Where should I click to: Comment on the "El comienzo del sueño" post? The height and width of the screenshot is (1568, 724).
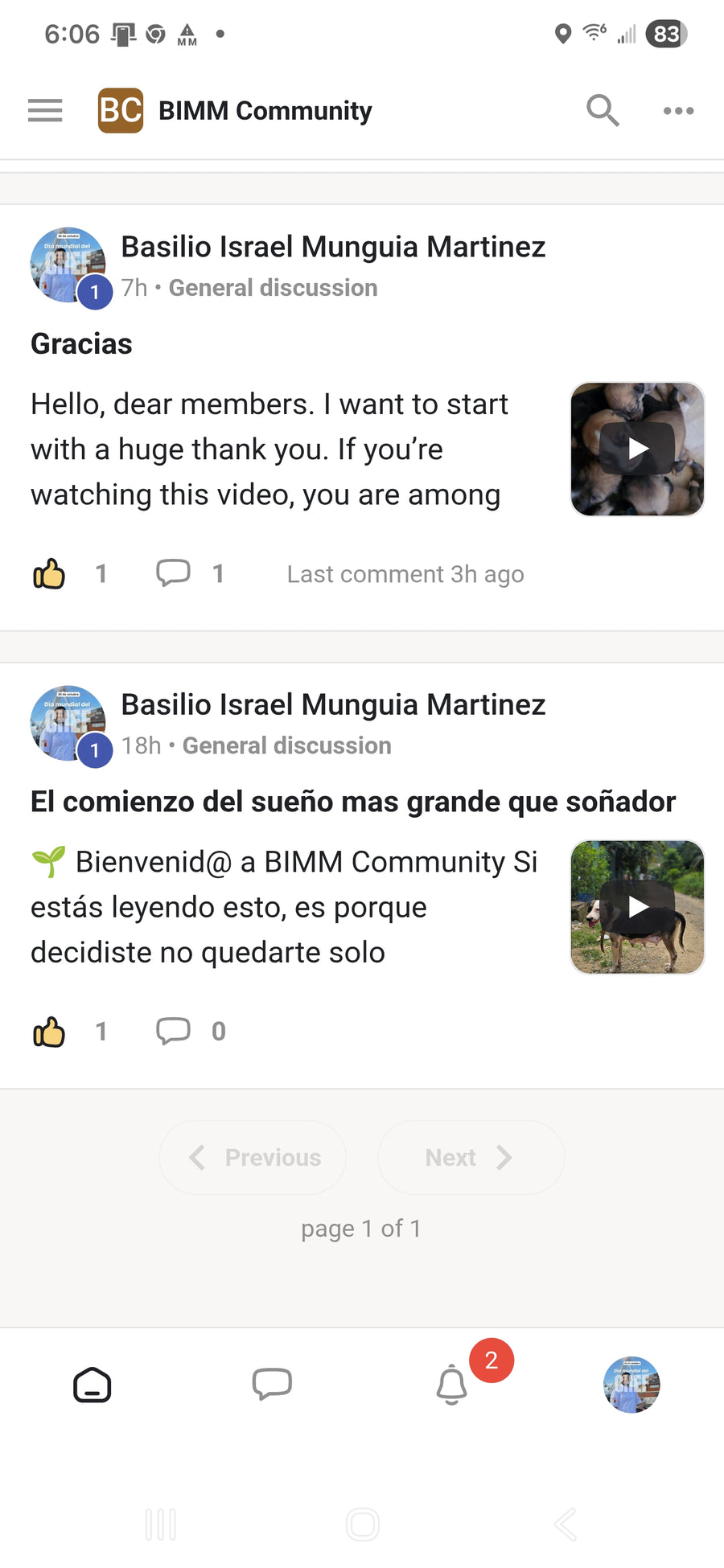tap(173, 1031)
